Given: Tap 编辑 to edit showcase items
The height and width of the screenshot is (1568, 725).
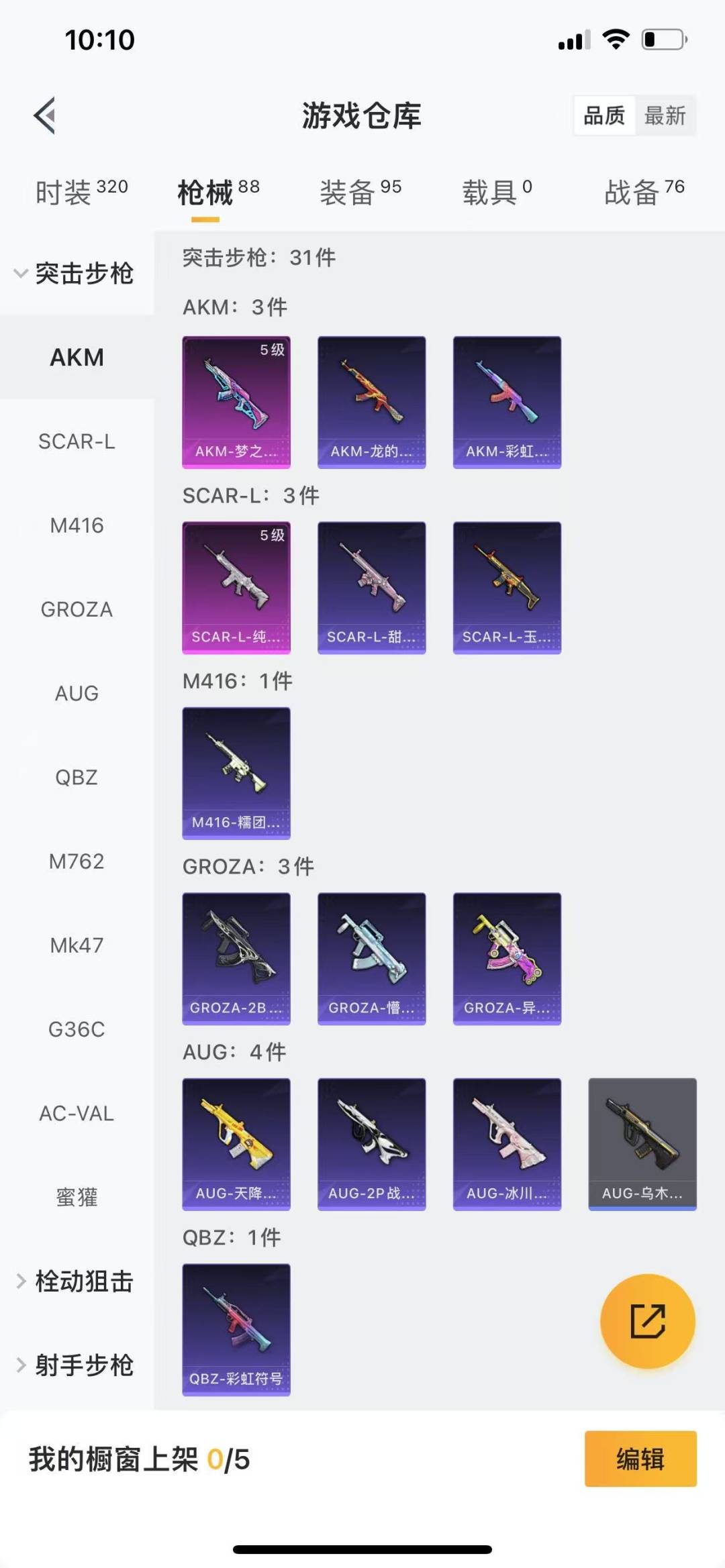Looking at the screenshot, I should [x=640, y=1459].
